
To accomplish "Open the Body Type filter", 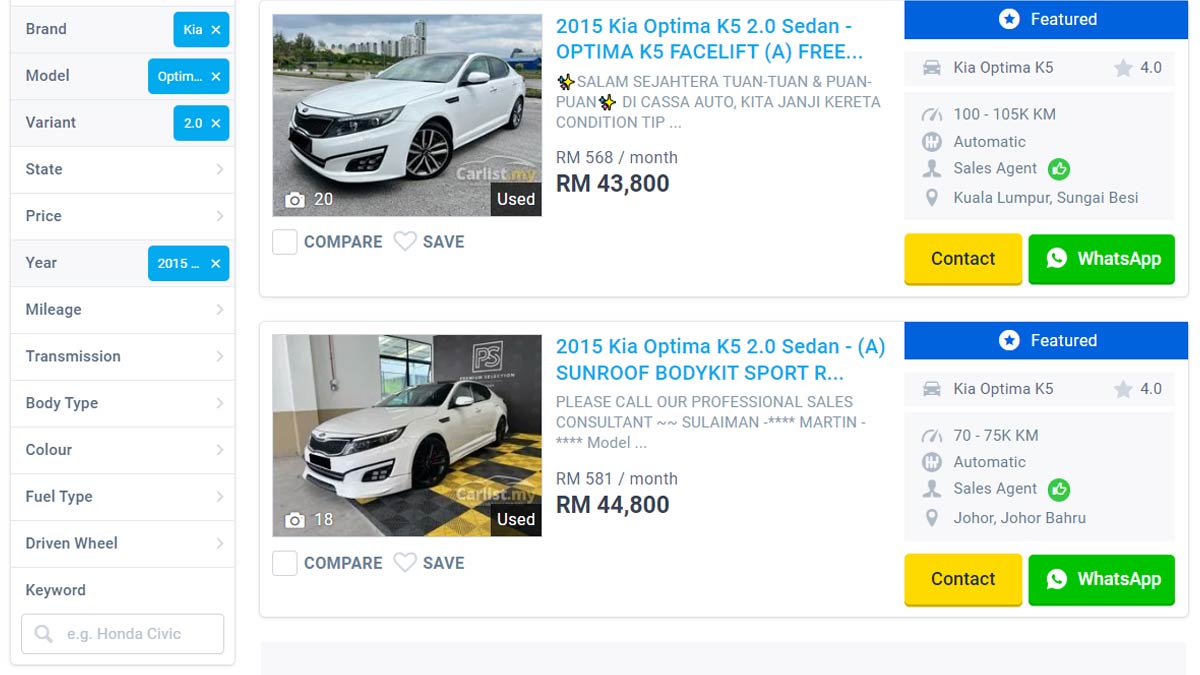I will pos(122,403).
